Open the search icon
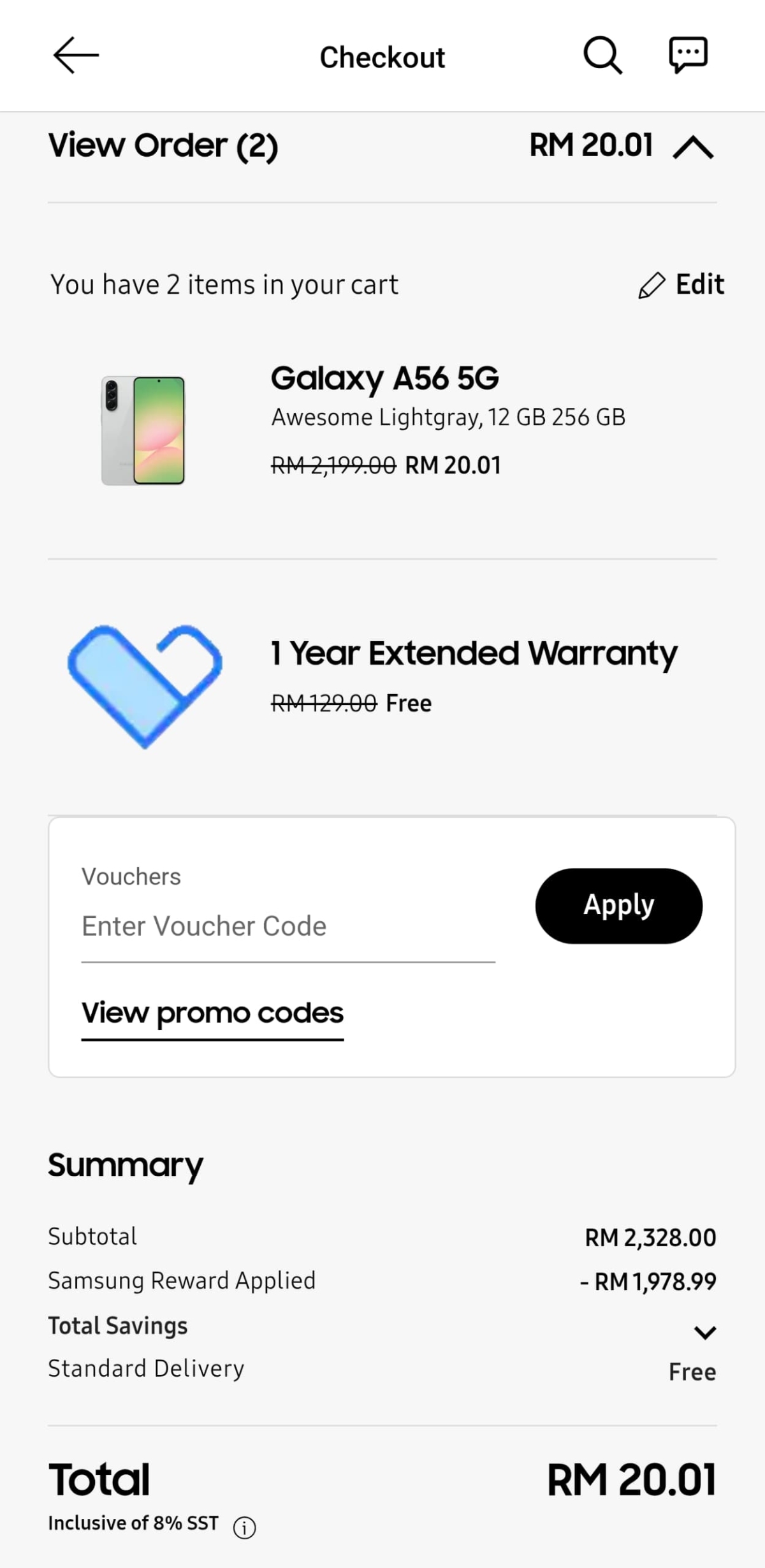This screenshot has height=1568, width=765. point(602,56)
